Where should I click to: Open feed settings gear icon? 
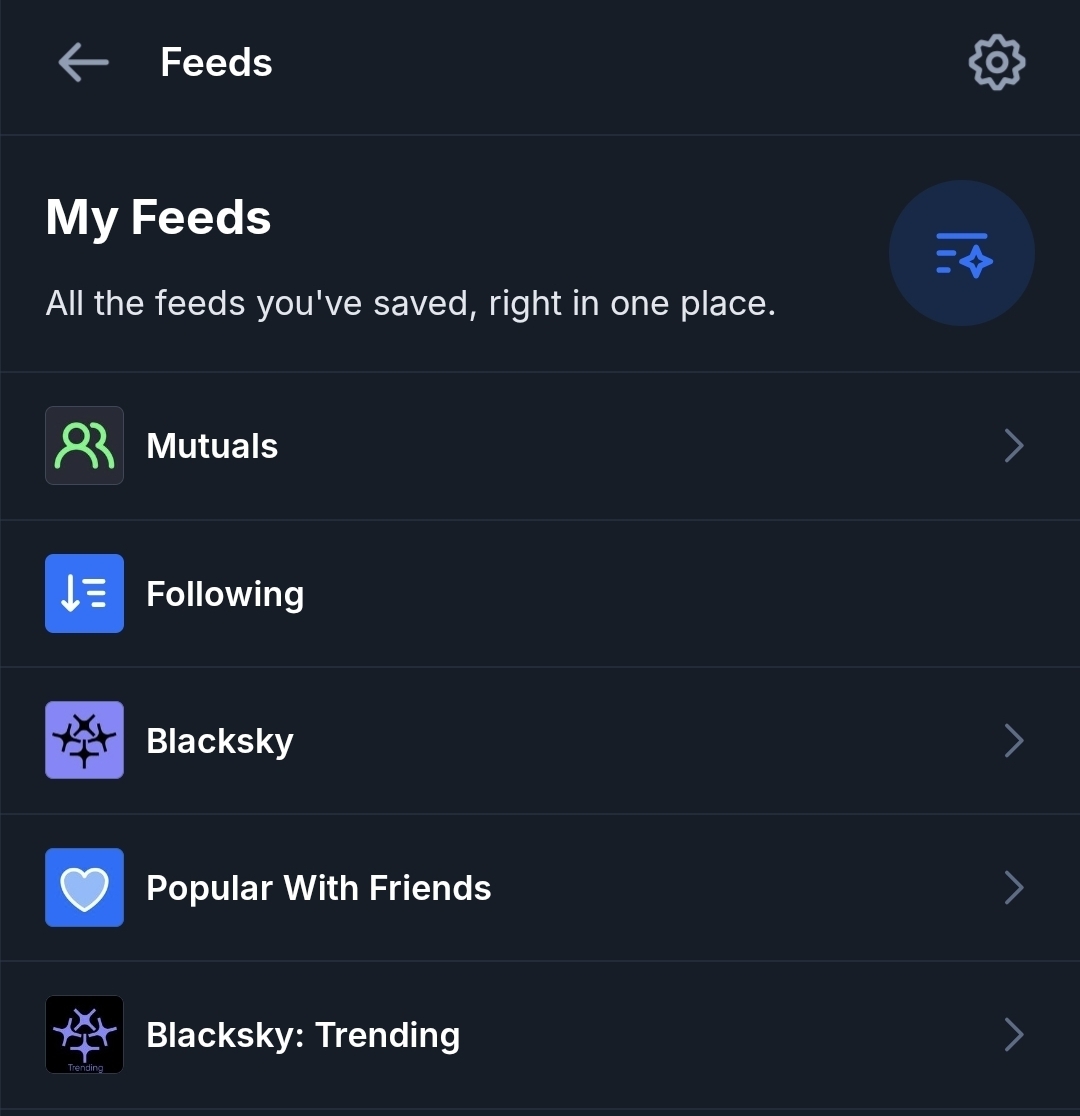[997, 63]
